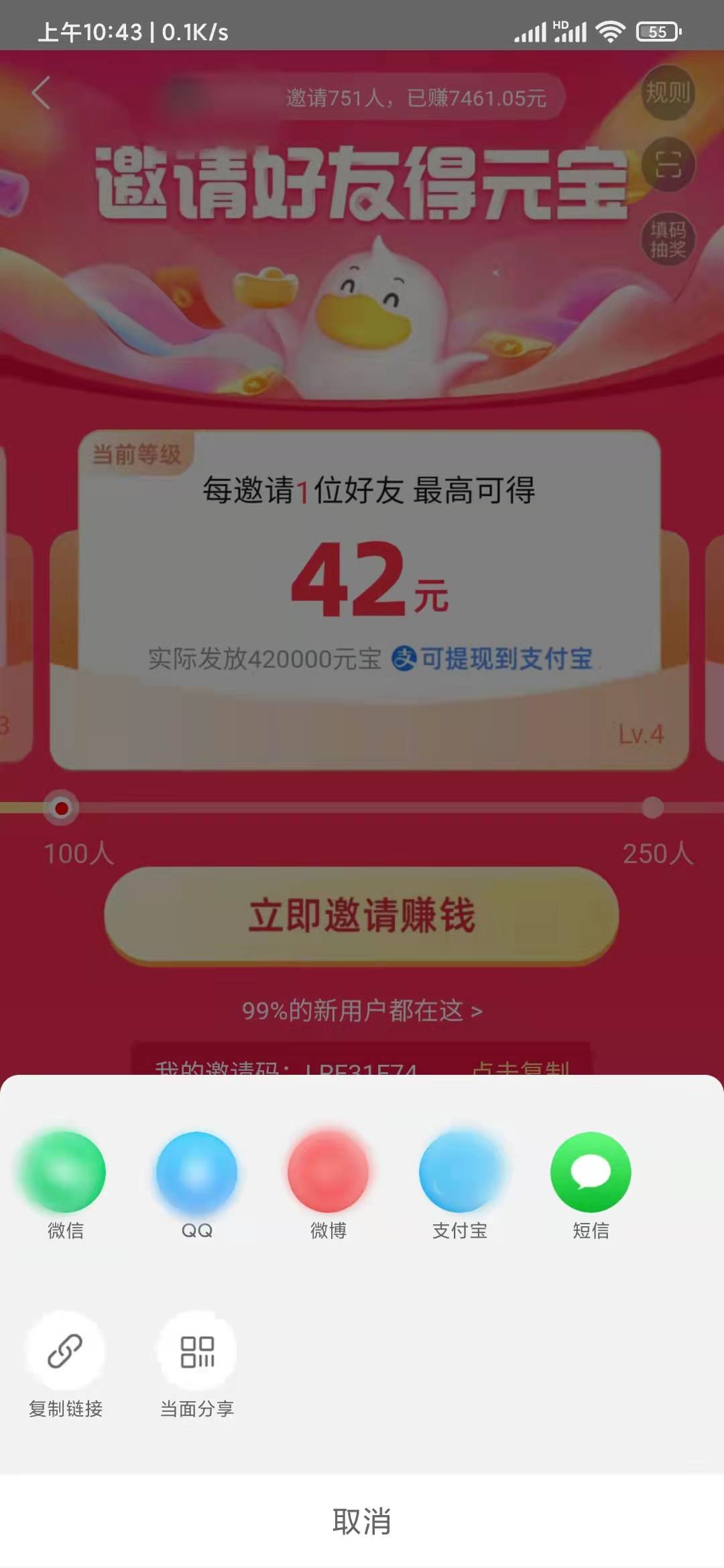Image resolution: width=724 pixels, height=1568 pixels.
Task: Open the 规则 rules page
Action: point(668,93)
